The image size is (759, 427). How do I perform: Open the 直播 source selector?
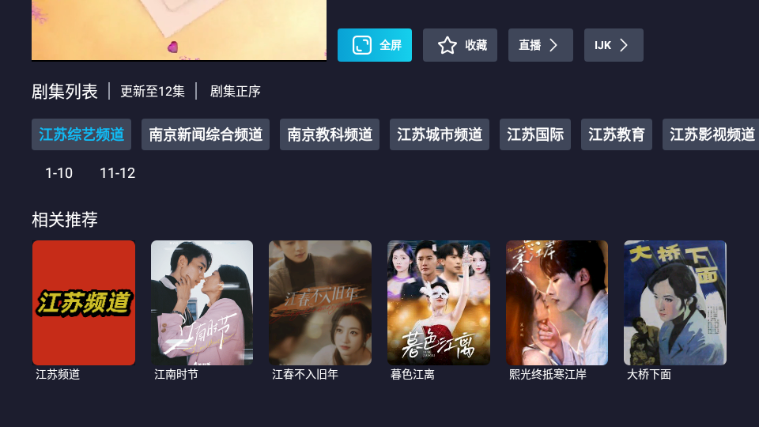[x=540, y=45]
